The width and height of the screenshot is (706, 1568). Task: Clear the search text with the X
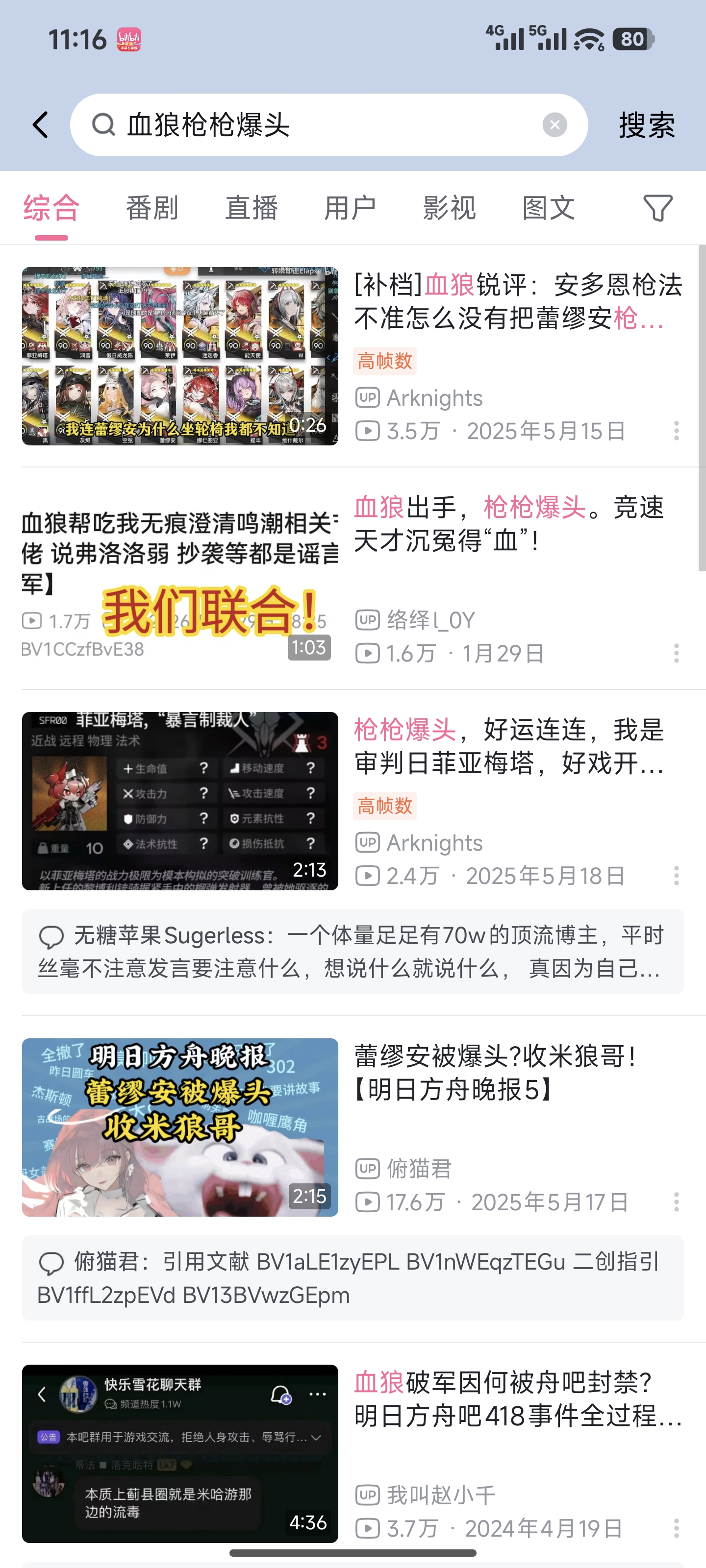pos(555,125)
